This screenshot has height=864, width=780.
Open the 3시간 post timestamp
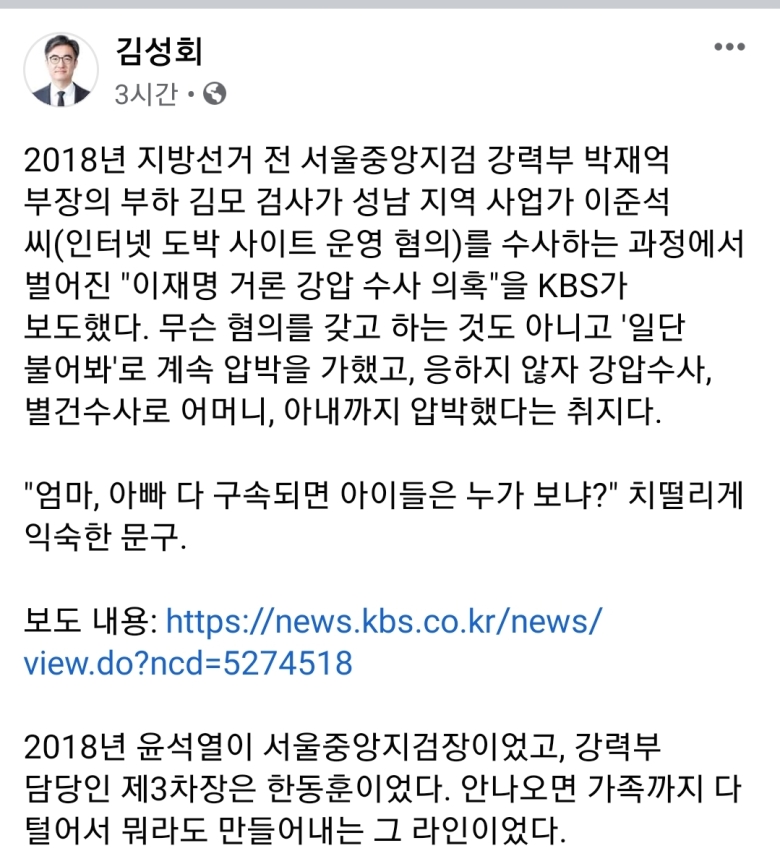point(145,95)
